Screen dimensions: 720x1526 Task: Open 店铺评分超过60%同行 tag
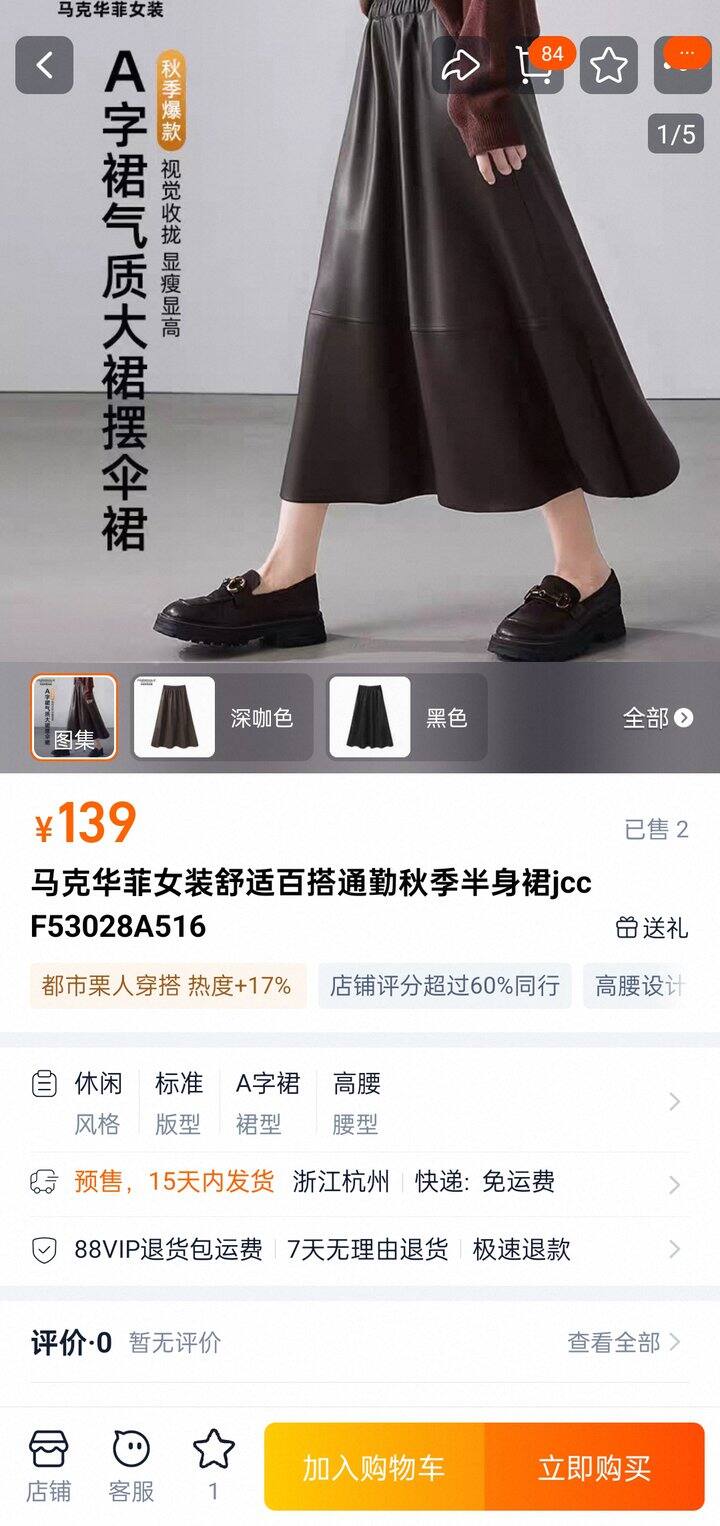pyautogui.click(x=445, y=986)
